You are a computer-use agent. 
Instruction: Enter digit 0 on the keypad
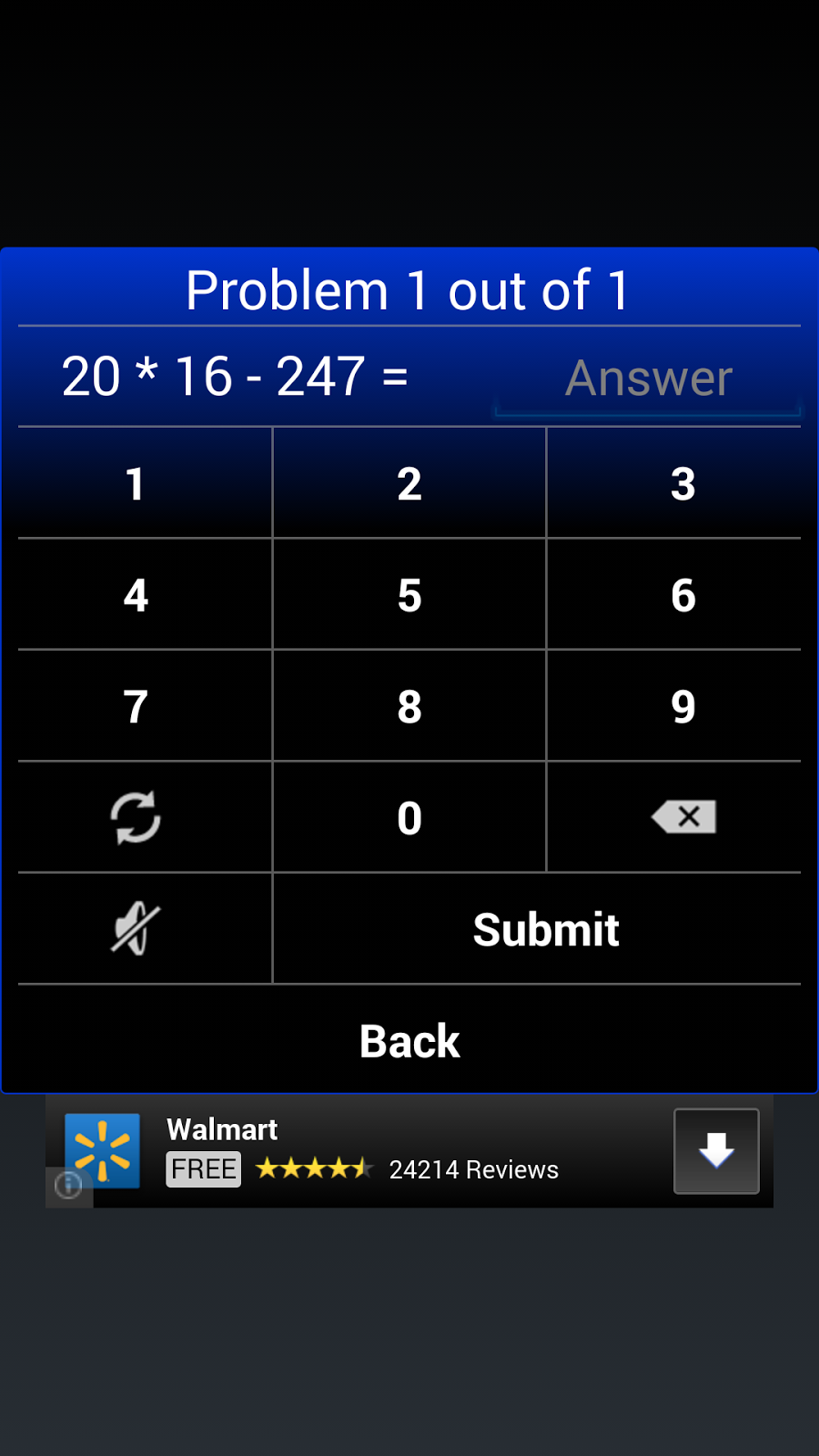pos(409,817)
